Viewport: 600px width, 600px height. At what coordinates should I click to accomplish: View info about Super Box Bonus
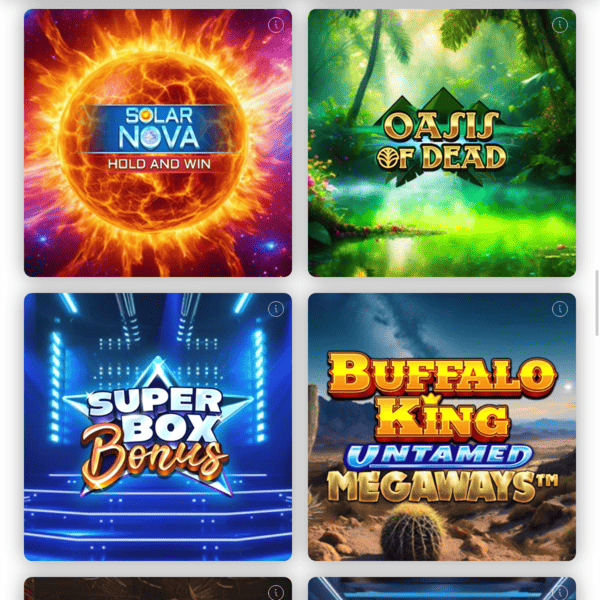pos(276,309)
